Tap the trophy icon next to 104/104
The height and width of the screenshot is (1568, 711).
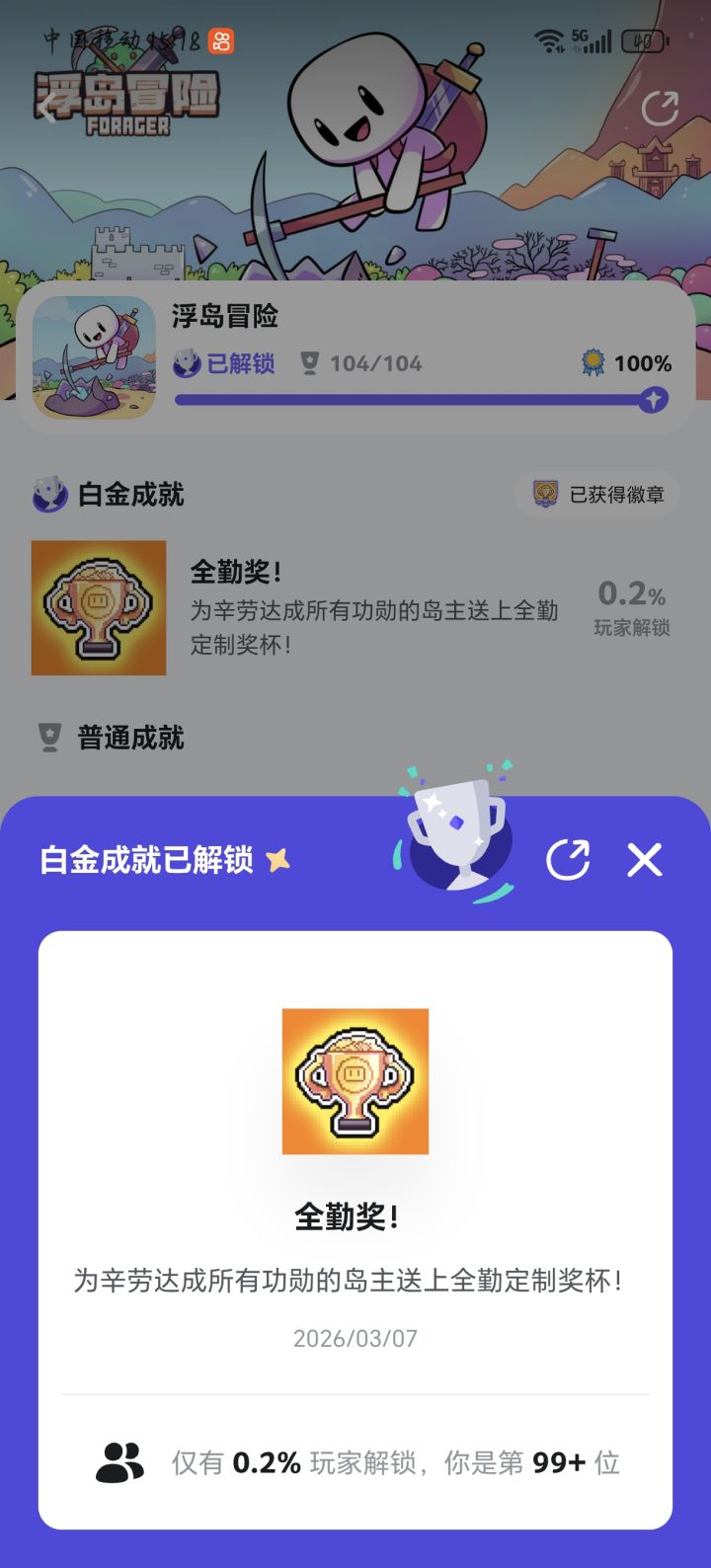point(309,363)
